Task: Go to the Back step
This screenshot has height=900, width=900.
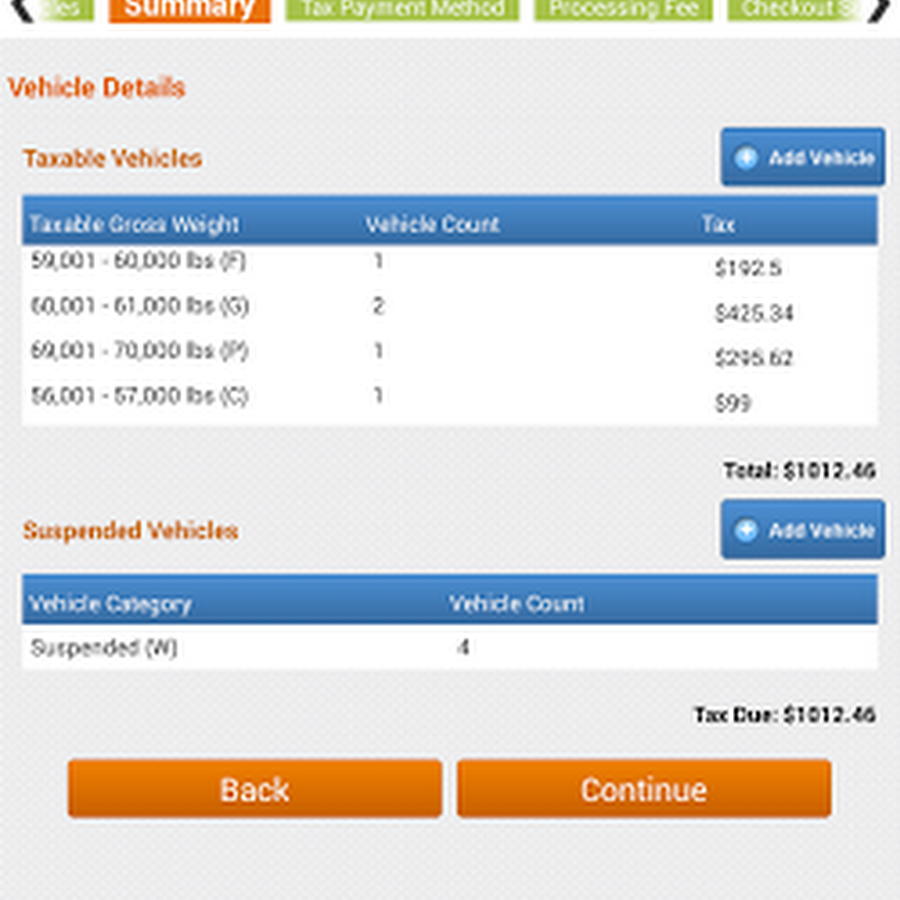Action: point(254,789)
